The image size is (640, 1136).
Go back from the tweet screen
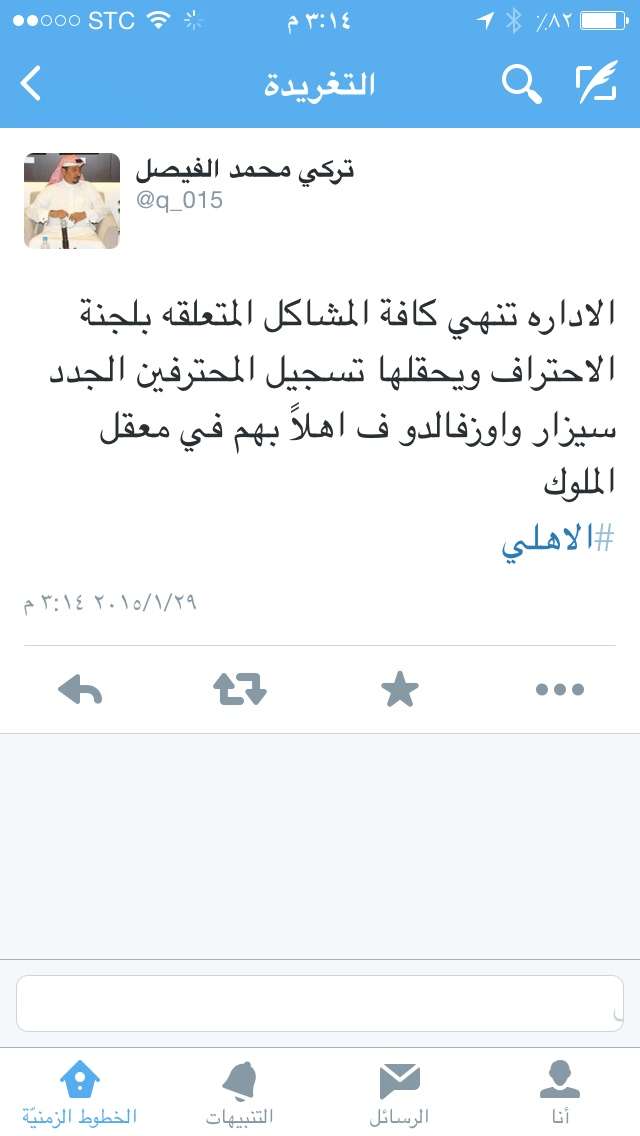31,84
